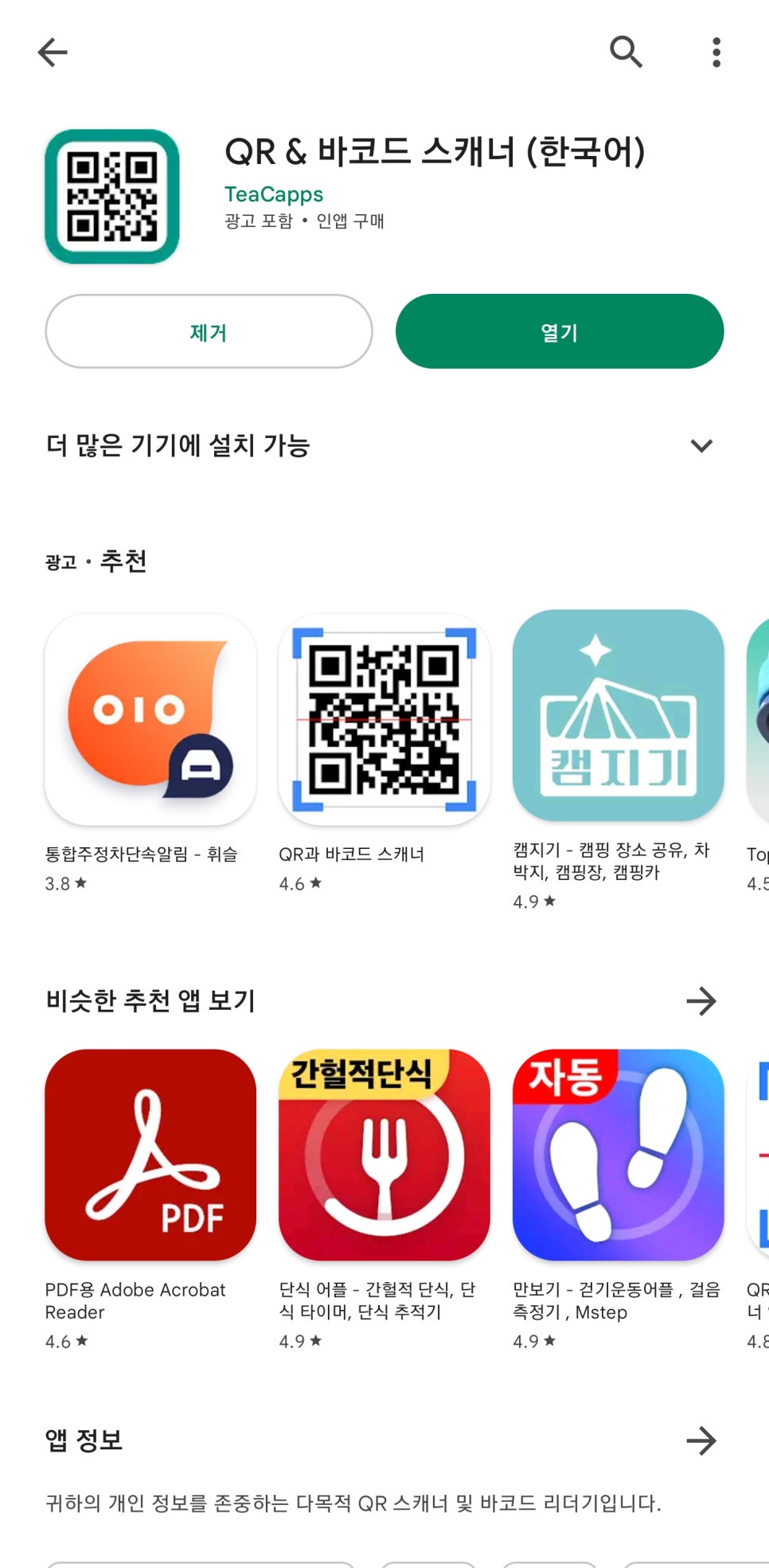Open the three-dot overflow menu
Viewport: 769px width, 1568px height.
point(716,53)
